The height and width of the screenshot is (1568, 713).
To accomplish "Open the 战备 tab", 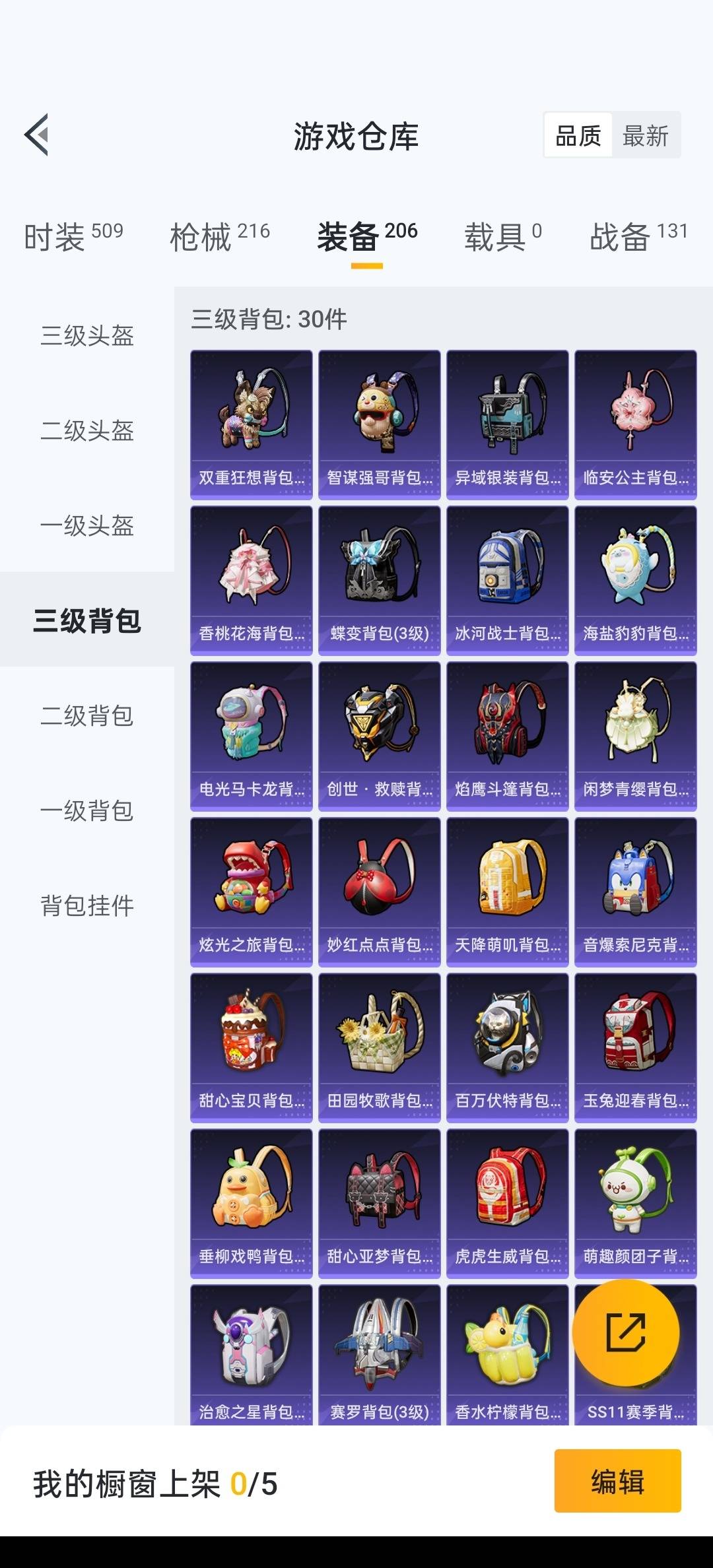I will point(638,236).
